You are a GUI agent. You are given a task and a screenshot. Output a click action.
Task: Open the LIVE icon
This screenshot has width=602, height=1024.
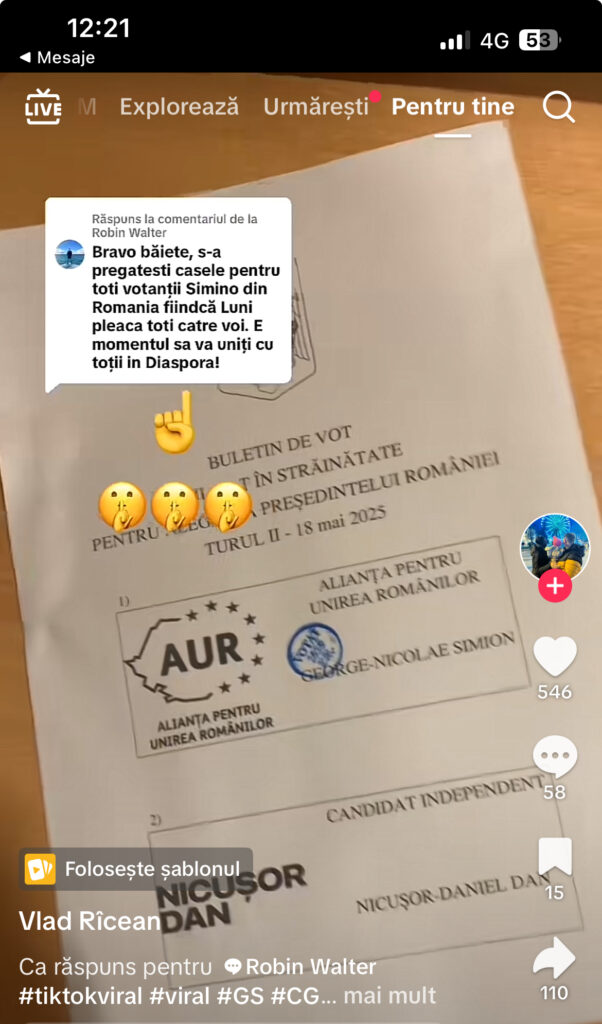point(43,106)
